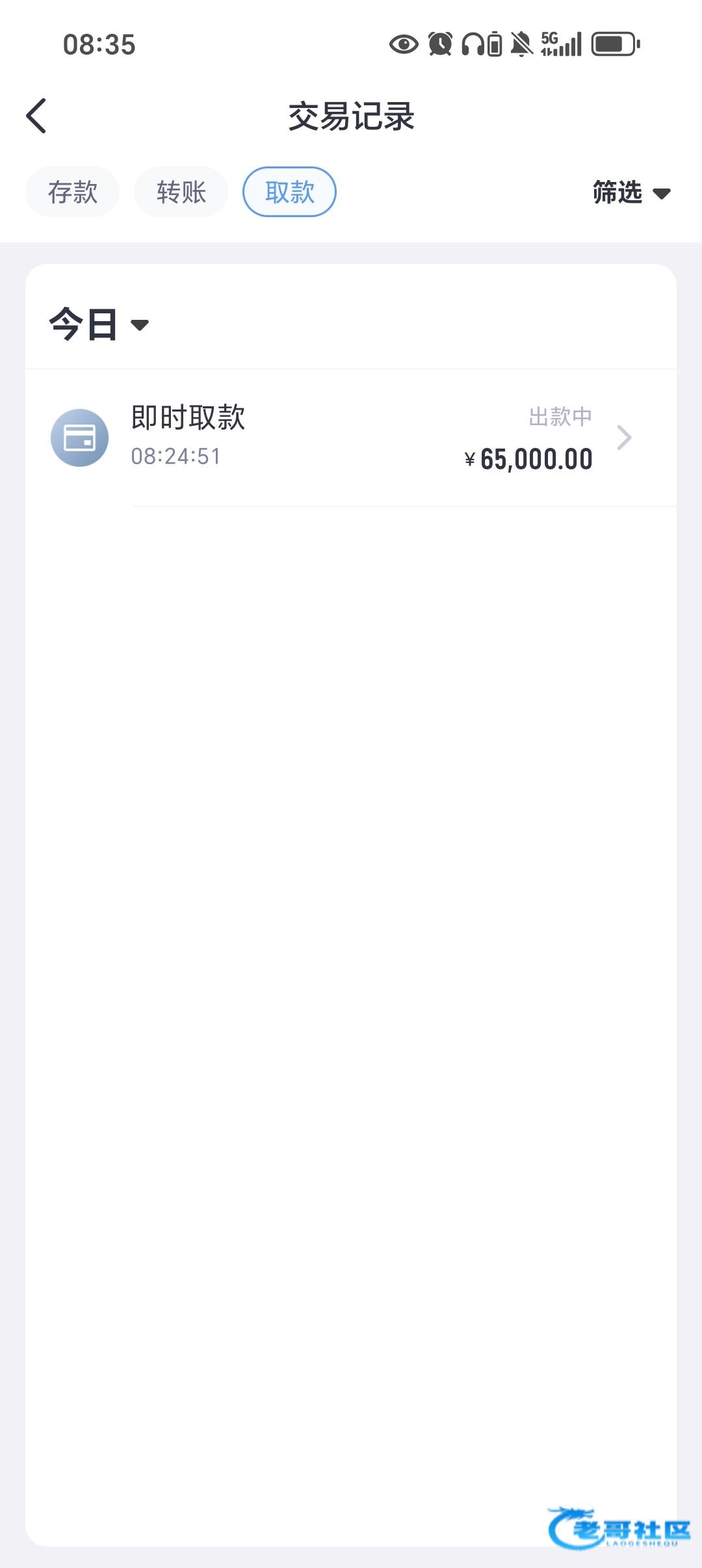
Task: Select the 存款 filter chip
Action: tap(72, 192)
